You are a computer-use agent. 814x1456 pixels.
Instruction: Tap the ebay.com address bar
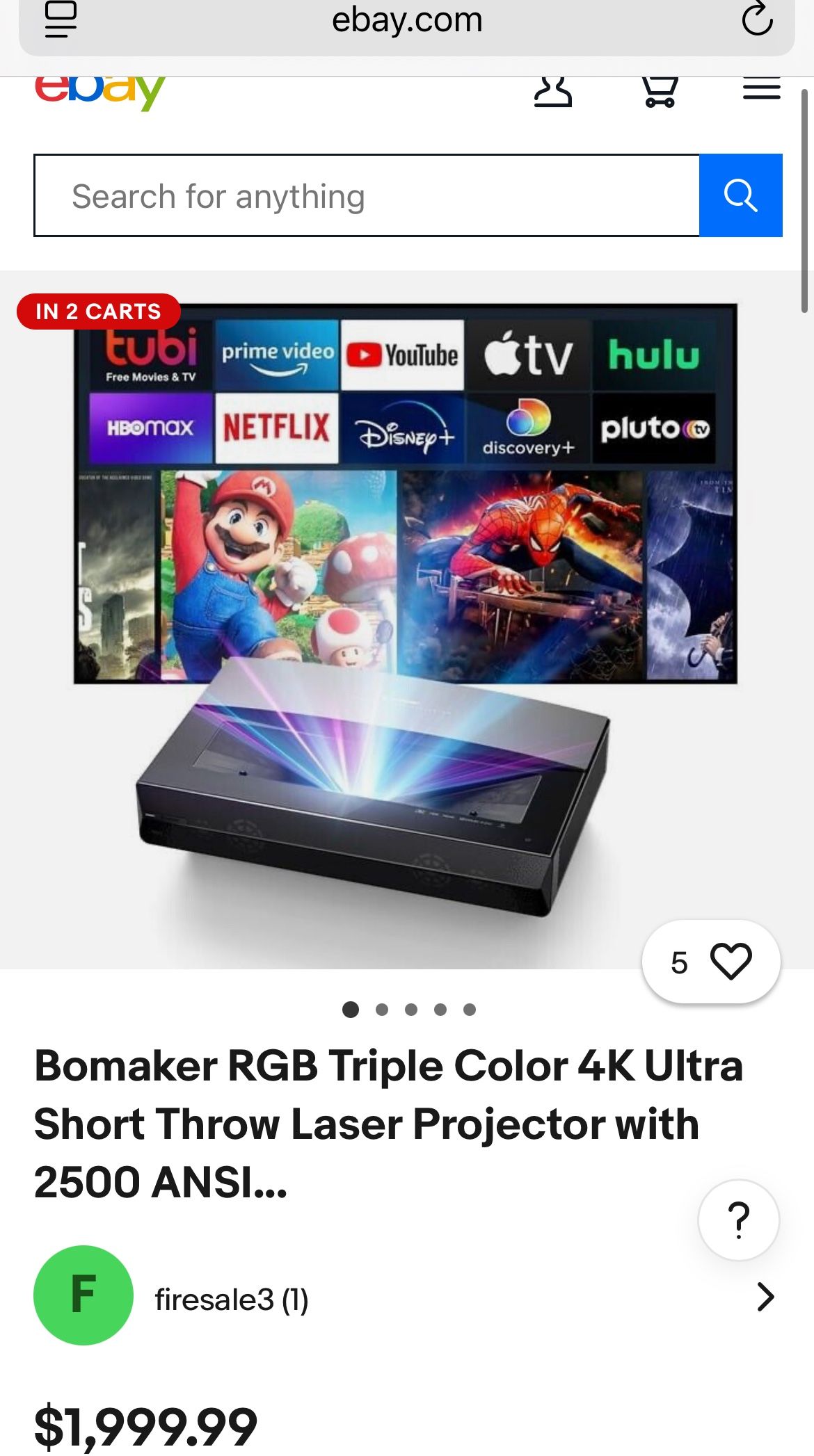[x=406, y=21]
